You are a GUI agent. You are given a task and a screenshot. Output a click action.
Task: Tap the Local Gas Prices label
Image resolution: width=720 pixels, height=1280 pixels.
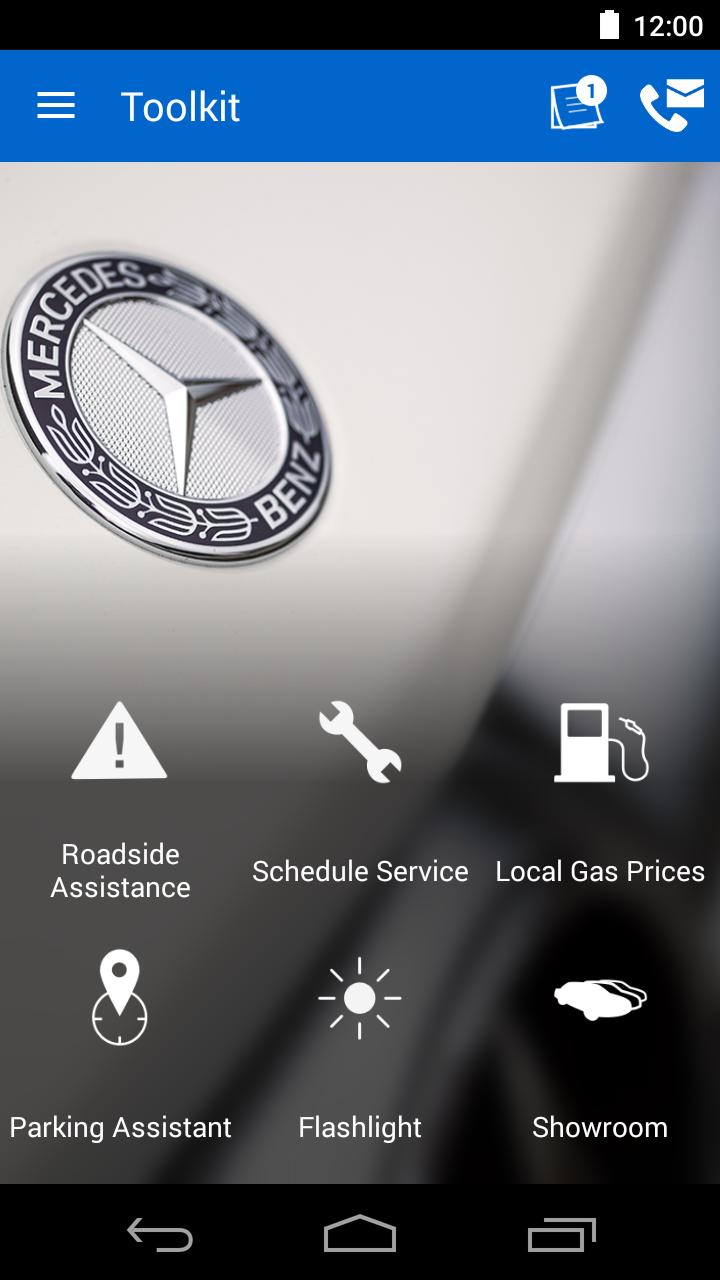[x=600, y=871]
